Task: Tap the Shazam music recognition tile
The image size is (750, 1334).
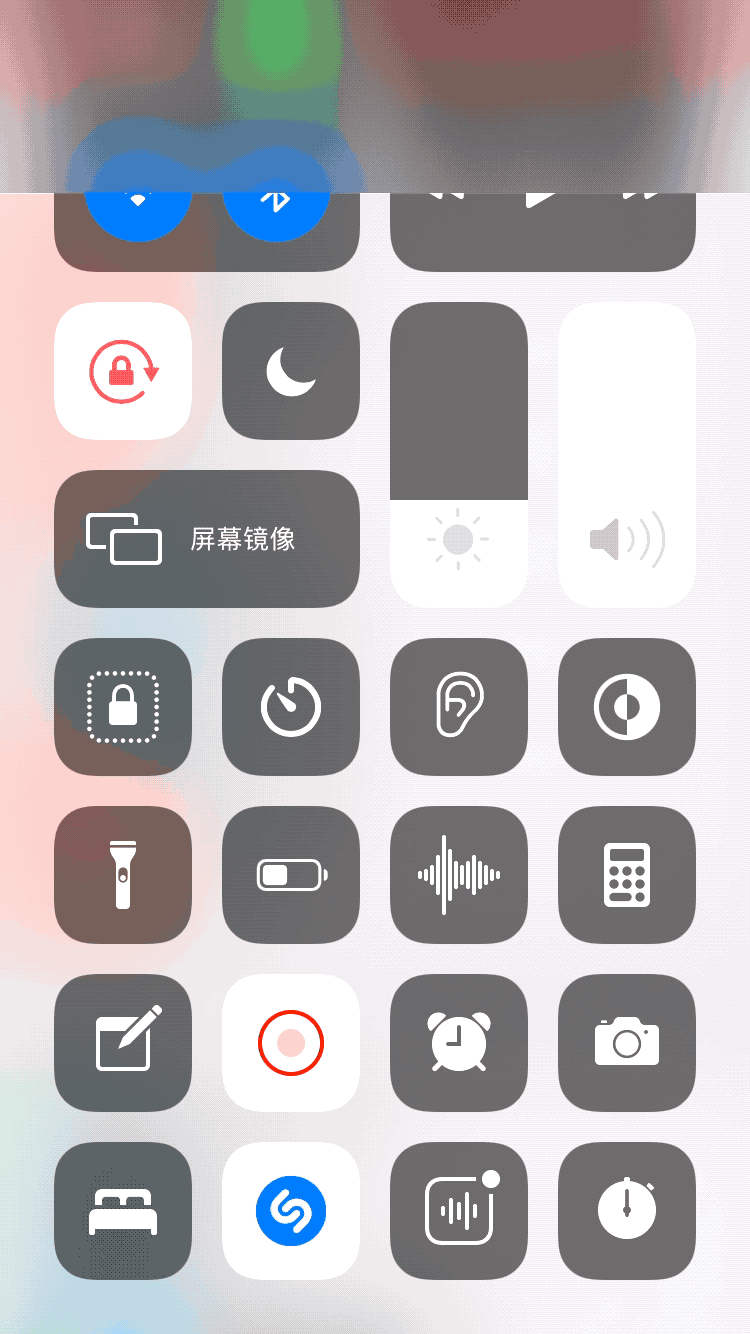Action: point(291,1211)
